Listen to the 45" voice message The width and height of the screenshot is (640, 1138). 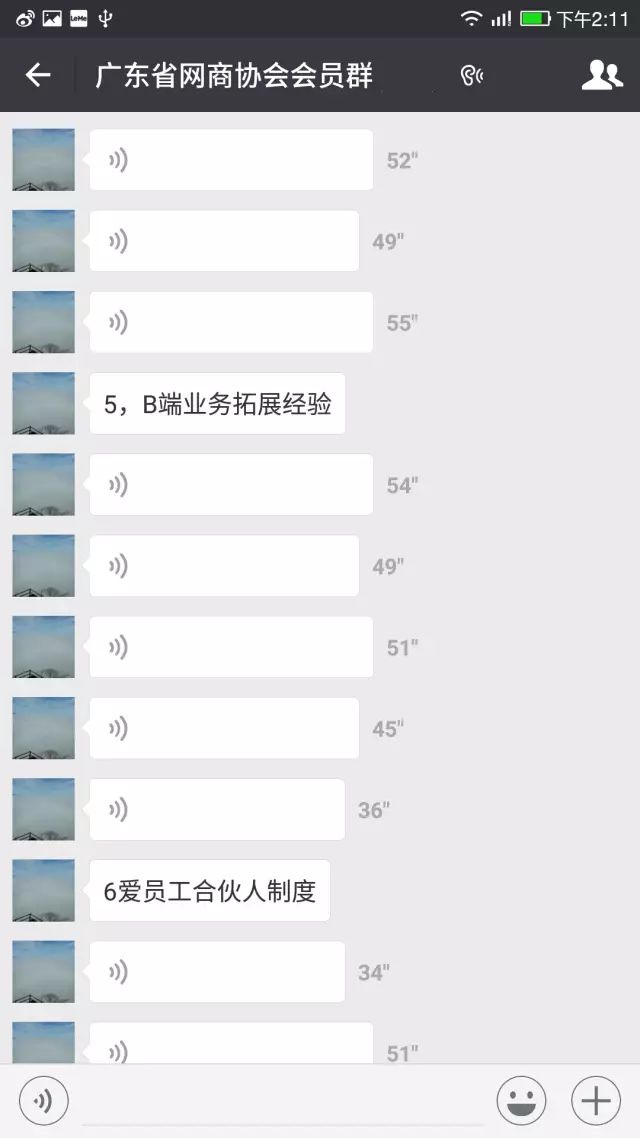tap(224, 728)
